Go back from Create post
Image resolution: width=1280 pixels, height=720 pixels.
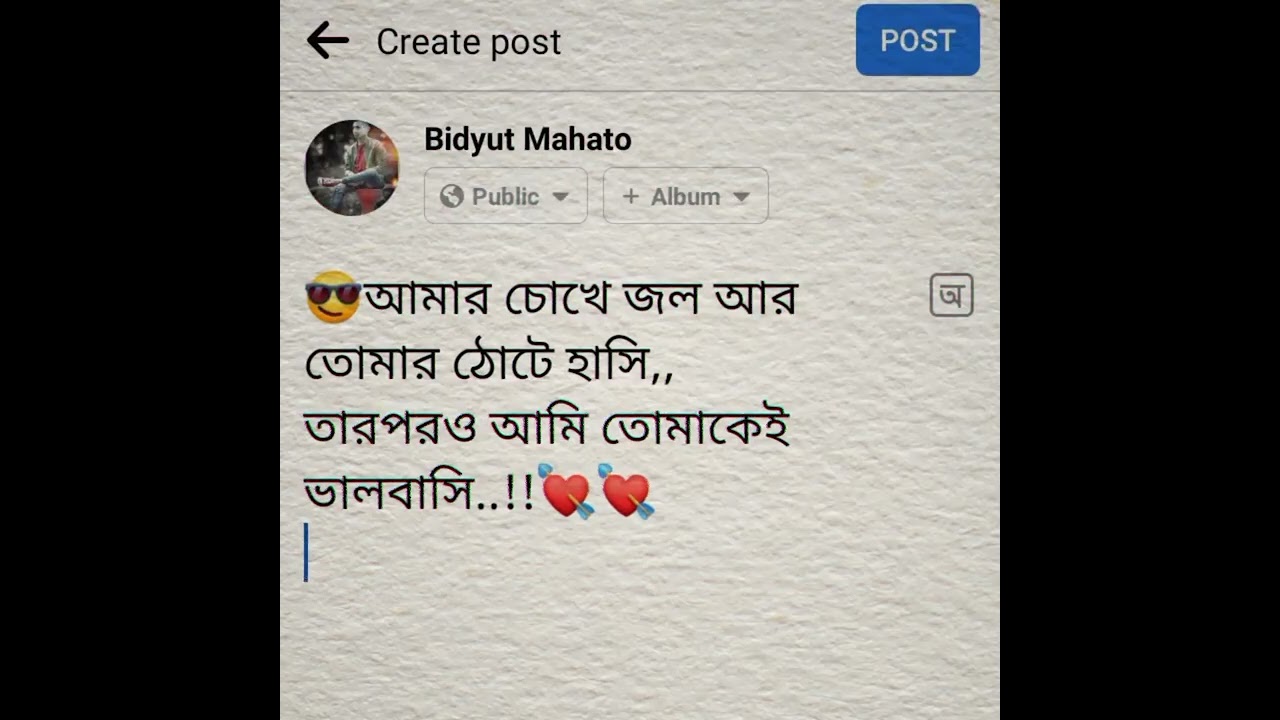tap(327, 41)
